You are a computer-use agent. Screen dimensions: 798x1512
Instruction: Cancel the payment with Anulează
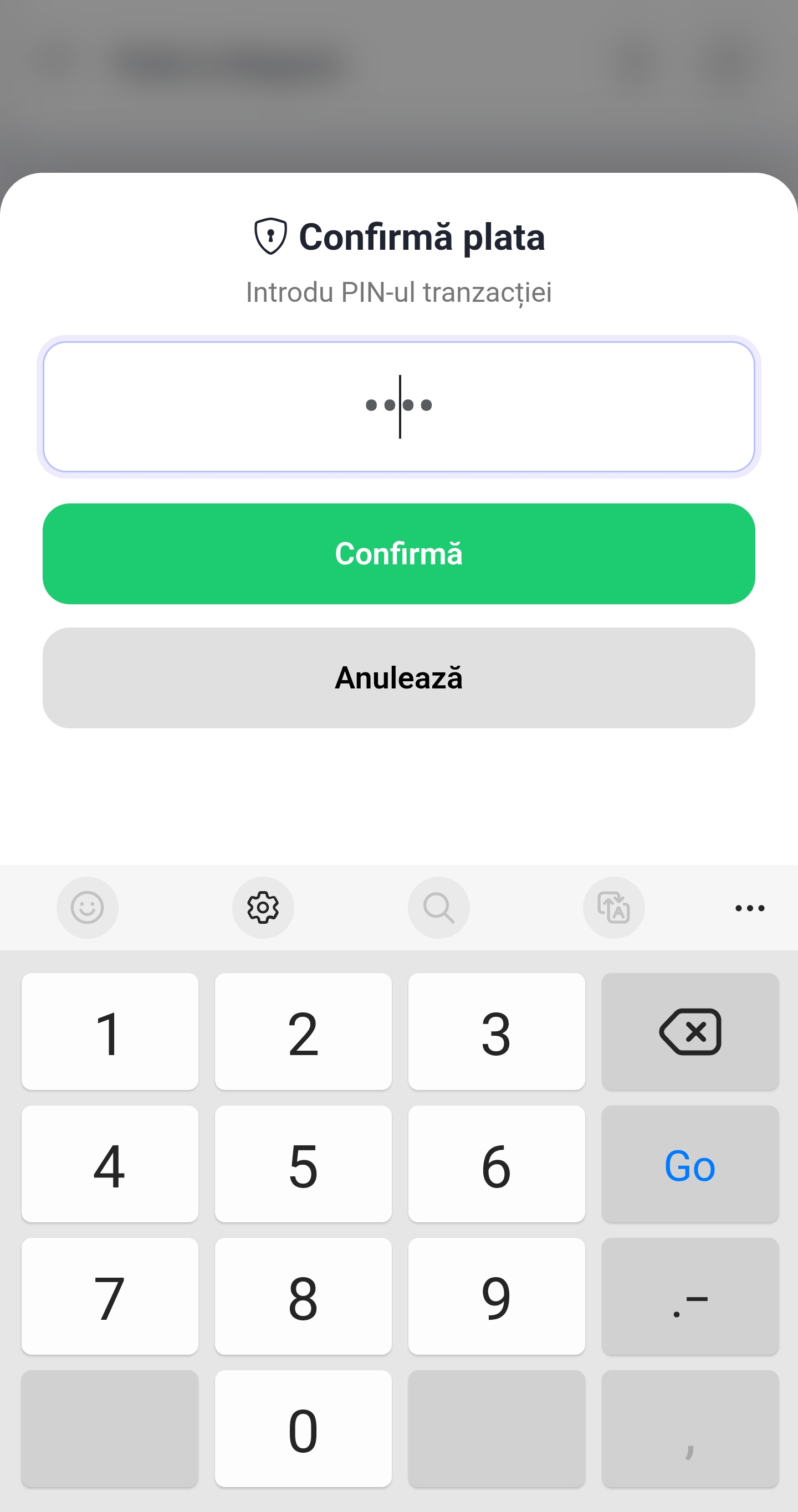click(x=398, y=678)
